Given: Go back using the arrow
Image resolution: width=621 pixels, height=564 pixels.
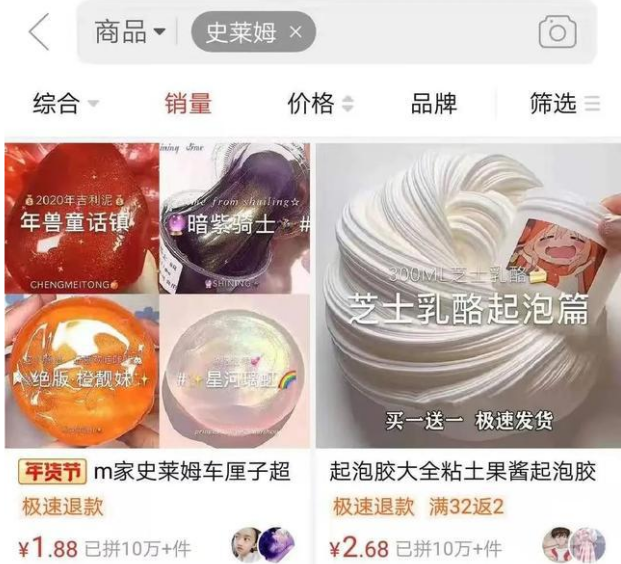Looking at the screenshot, I should [x=38, y=32].
